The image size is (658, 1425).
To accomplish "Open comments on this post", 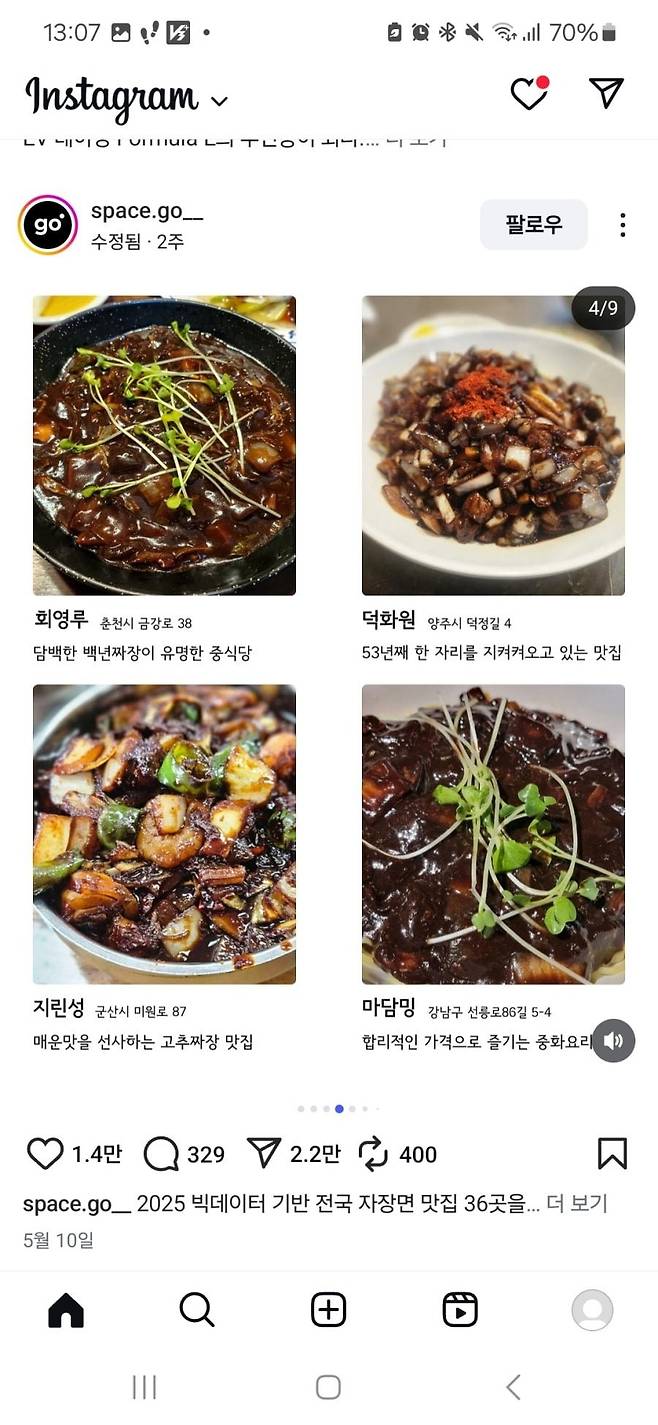I will (161, 1154).
